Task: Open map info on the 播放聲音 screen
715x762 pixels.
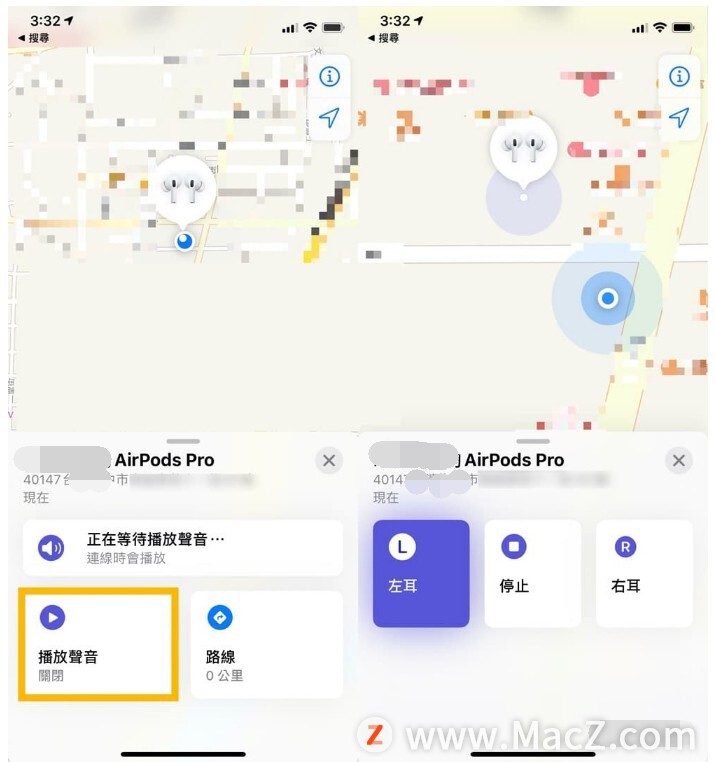Action: [x=329, y=76]
